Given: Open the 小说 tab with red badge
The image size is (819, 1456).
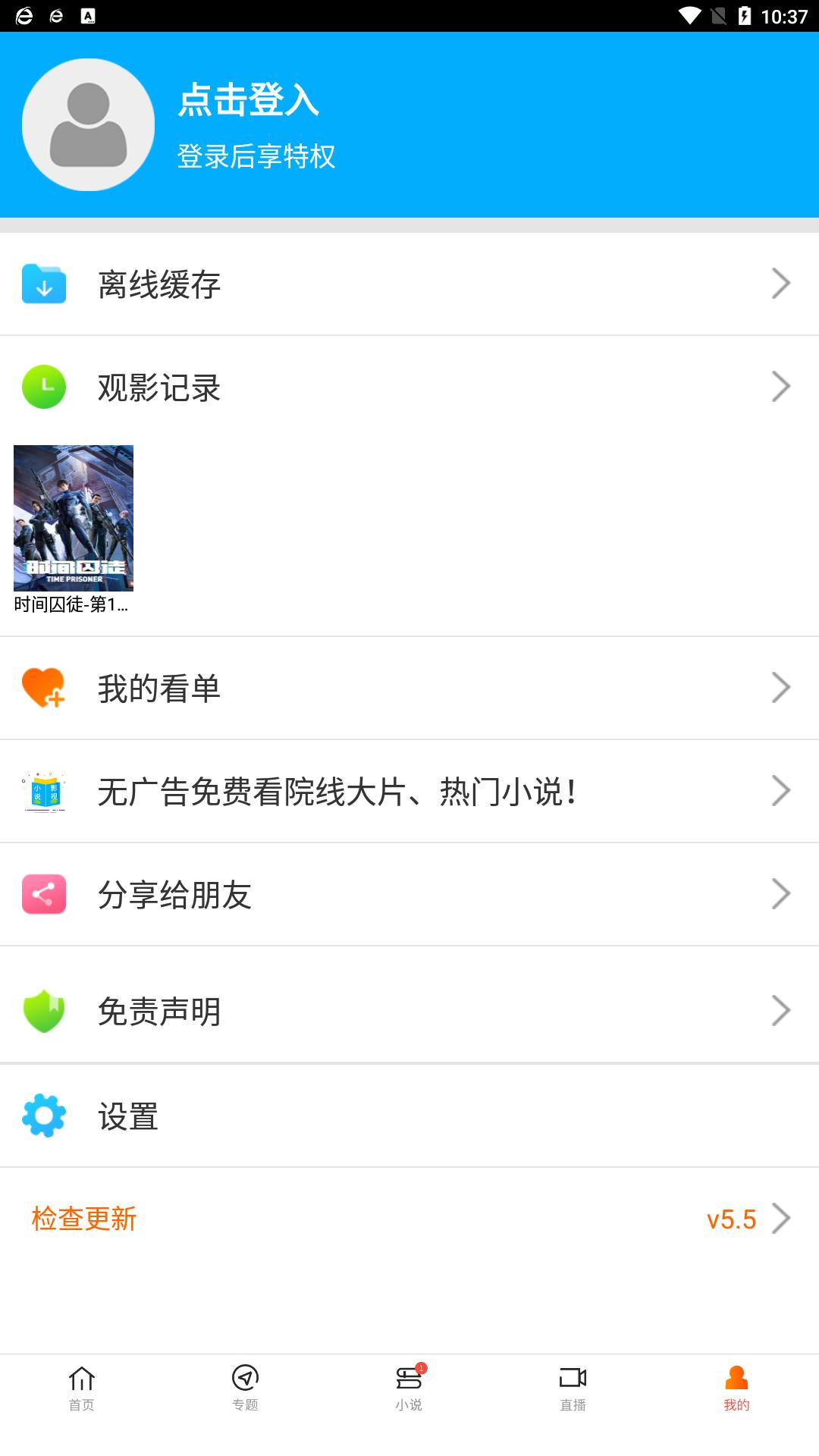Looking at the screenshot, I should pyautogui.click(x=409, y=1395).
